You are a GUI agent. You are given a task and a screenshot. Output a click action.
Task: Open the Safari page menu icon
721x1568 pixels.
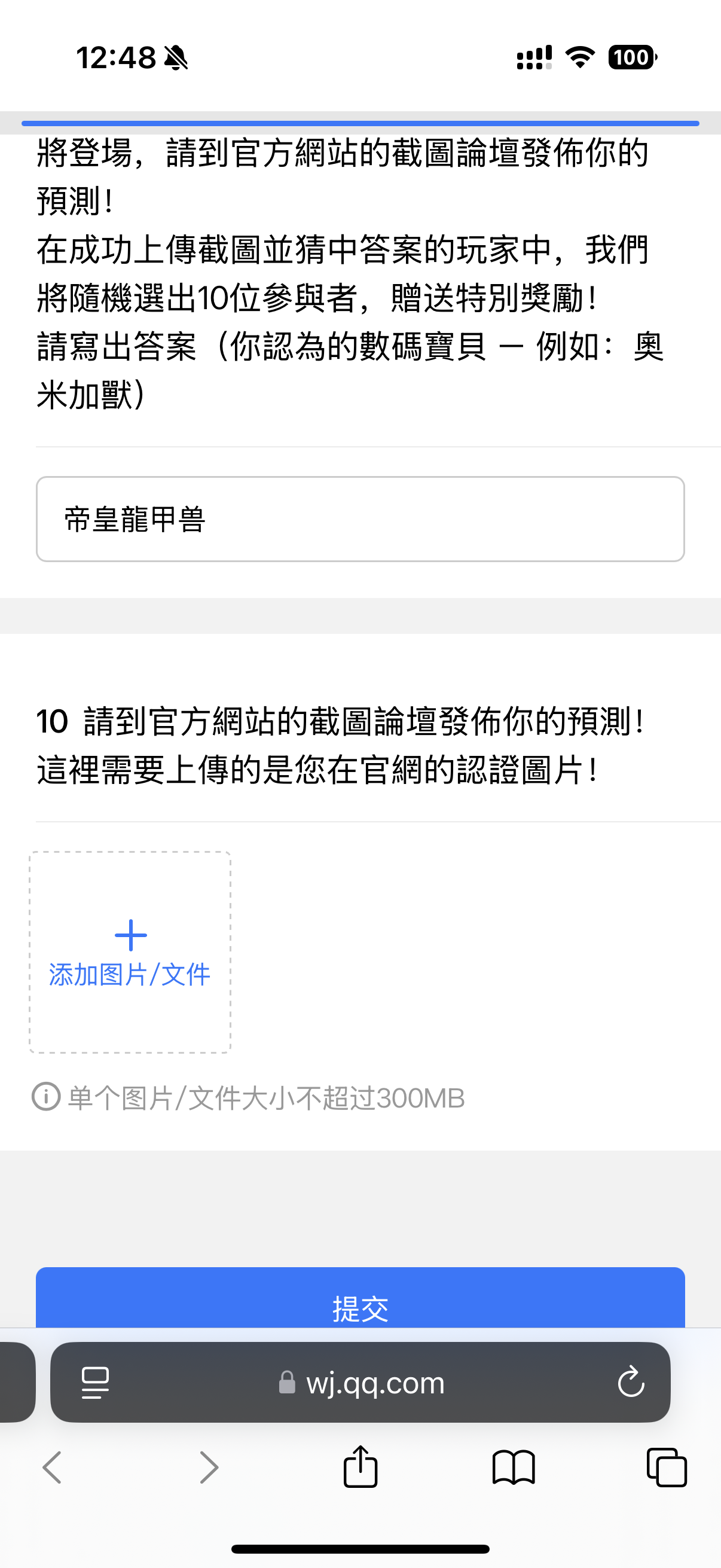(x=96, y=1383)
